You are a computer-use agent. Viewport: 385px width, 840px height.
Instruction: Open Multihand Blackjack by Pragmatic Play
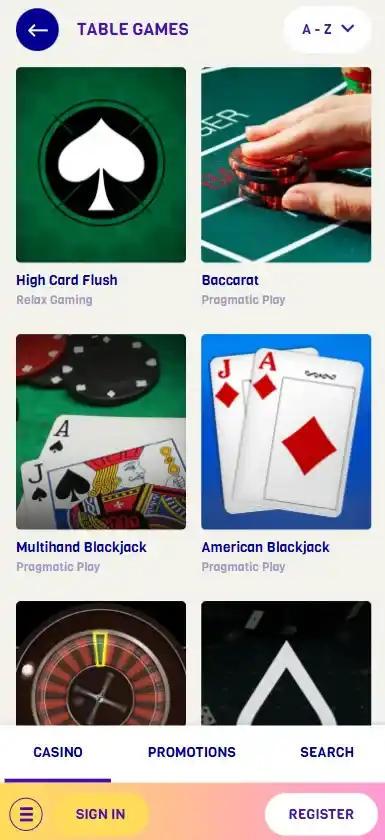(101, 432)
